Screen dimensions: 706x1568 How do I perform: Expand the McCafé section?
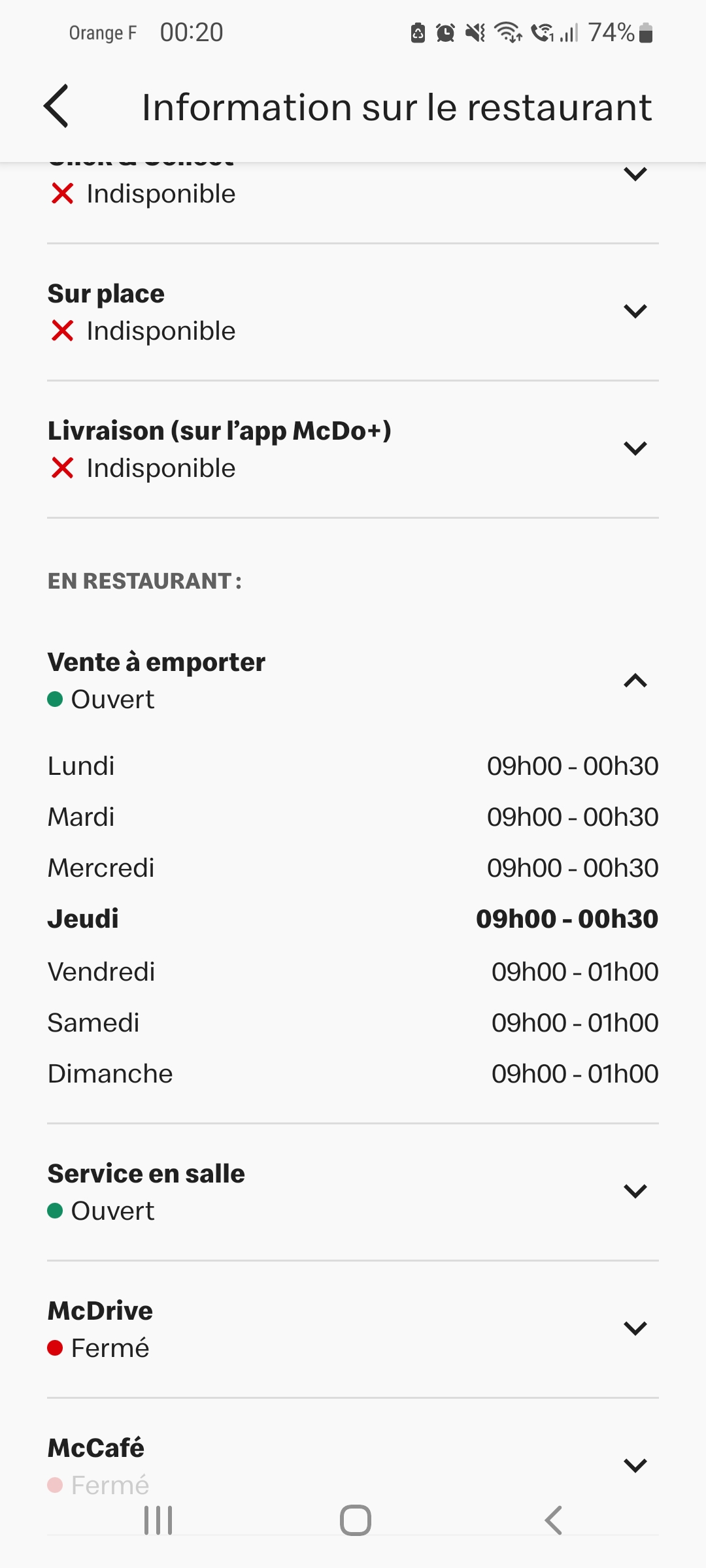[635, 1465]
